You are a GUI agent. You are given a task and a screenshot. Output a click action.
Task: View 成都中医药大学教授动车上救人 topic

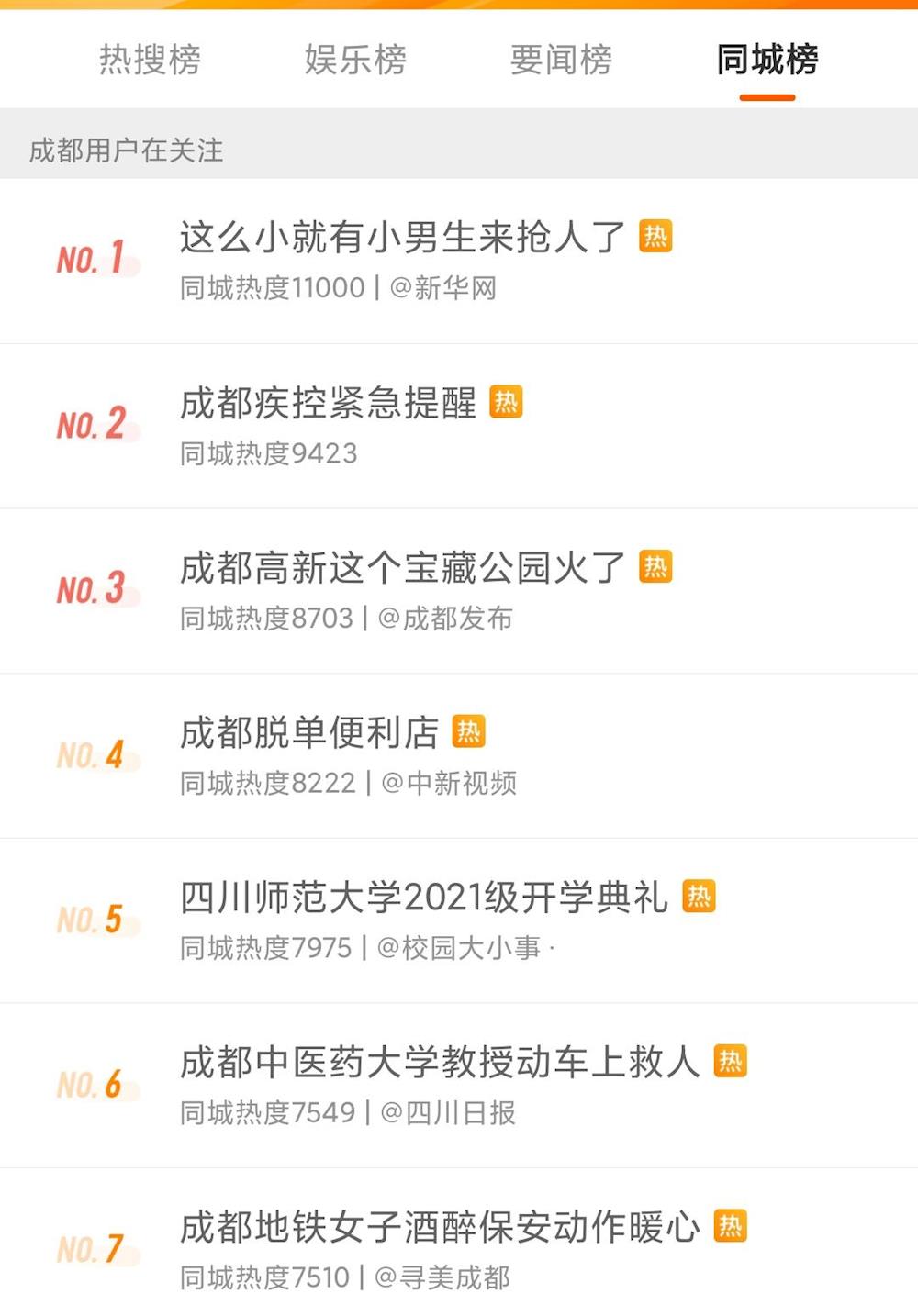click(x=440, y=1063)
